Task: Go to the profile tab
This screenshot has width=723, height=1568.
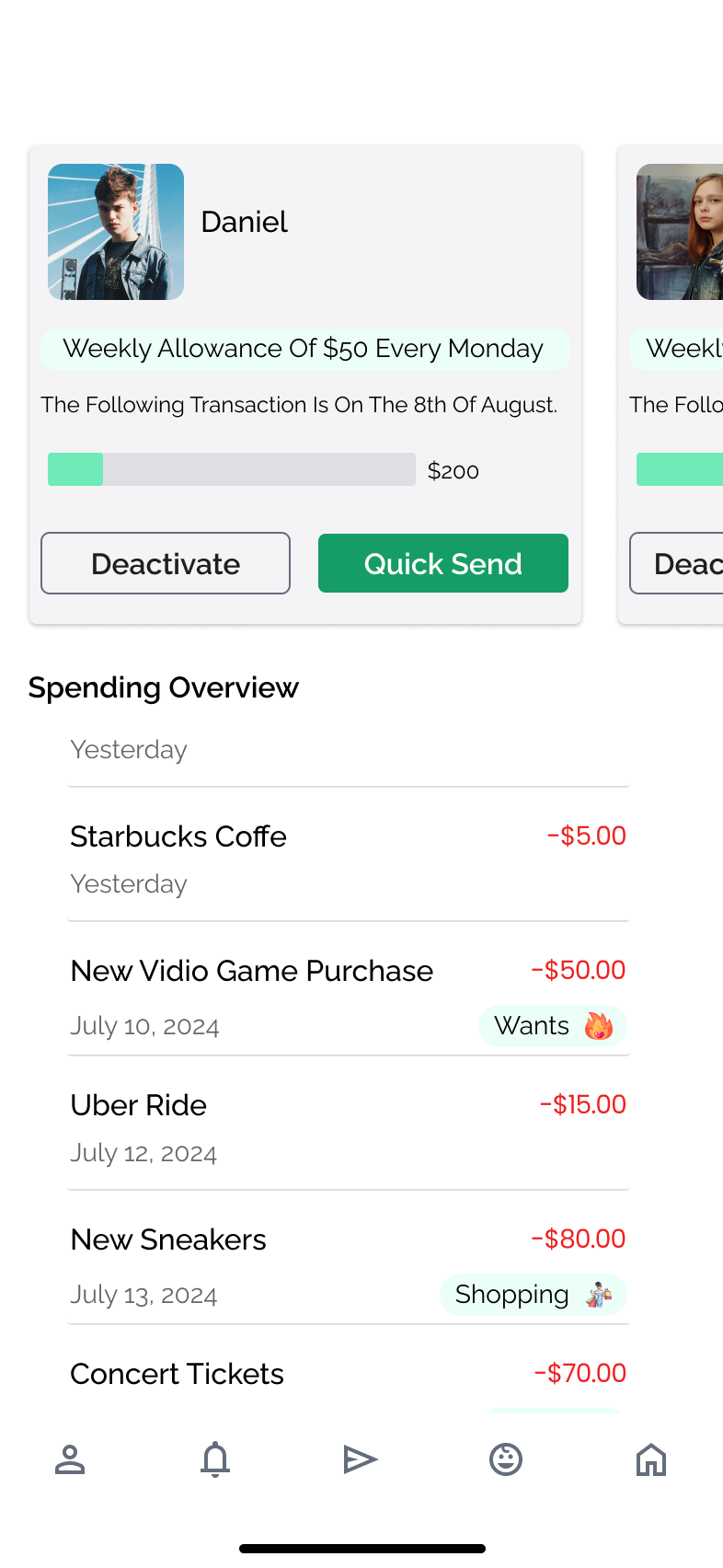Action: coord(70,1459)
